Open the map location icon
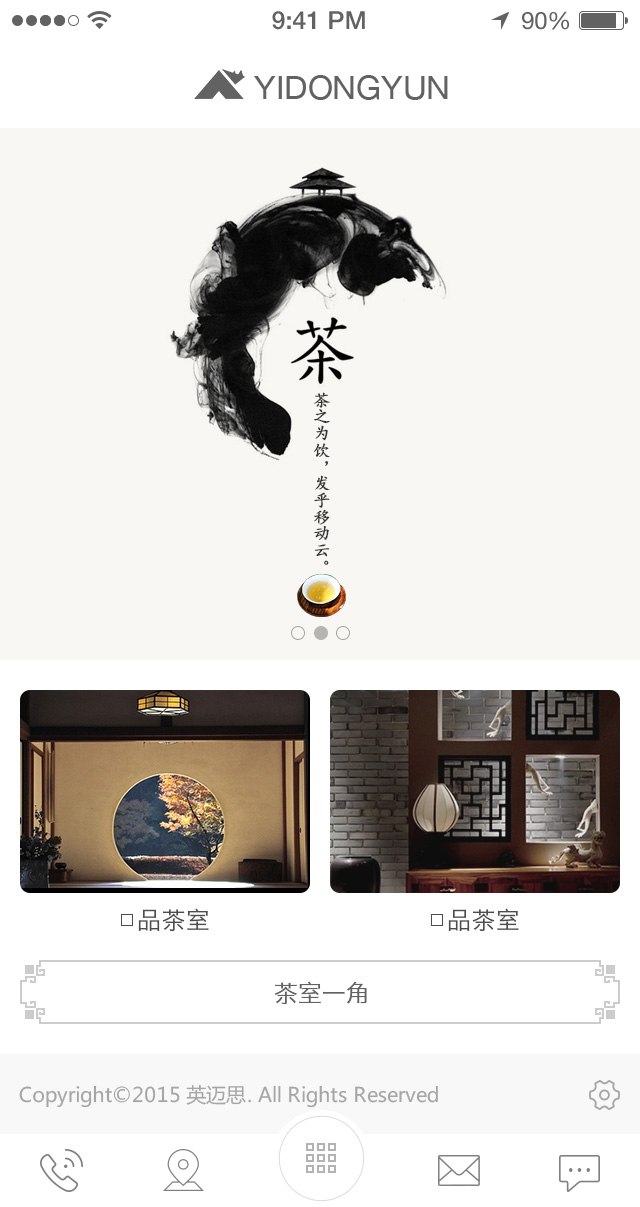This screenshot has height=1207, width=640. click(183, 1170)
